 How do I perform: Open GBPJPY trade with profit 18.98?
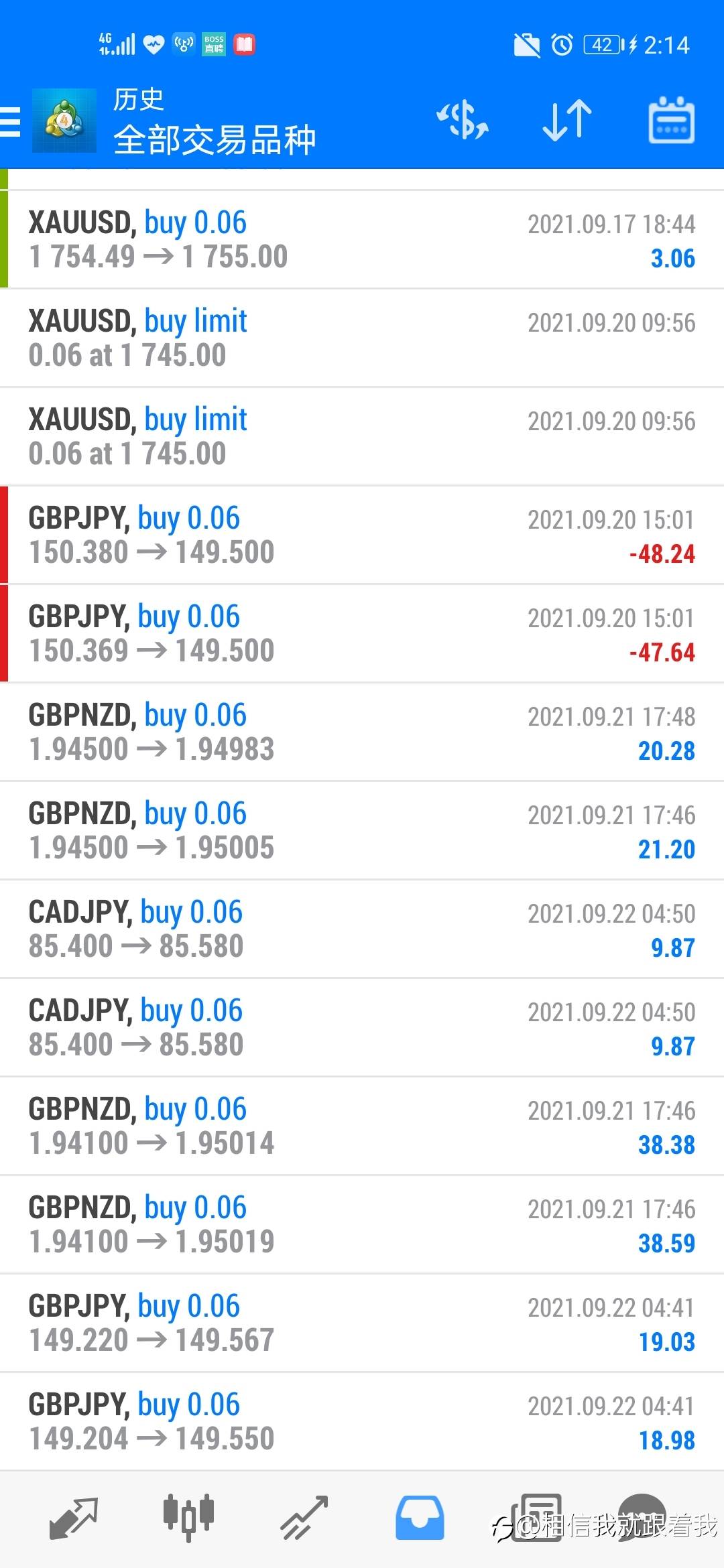(x=362, y=1422)
